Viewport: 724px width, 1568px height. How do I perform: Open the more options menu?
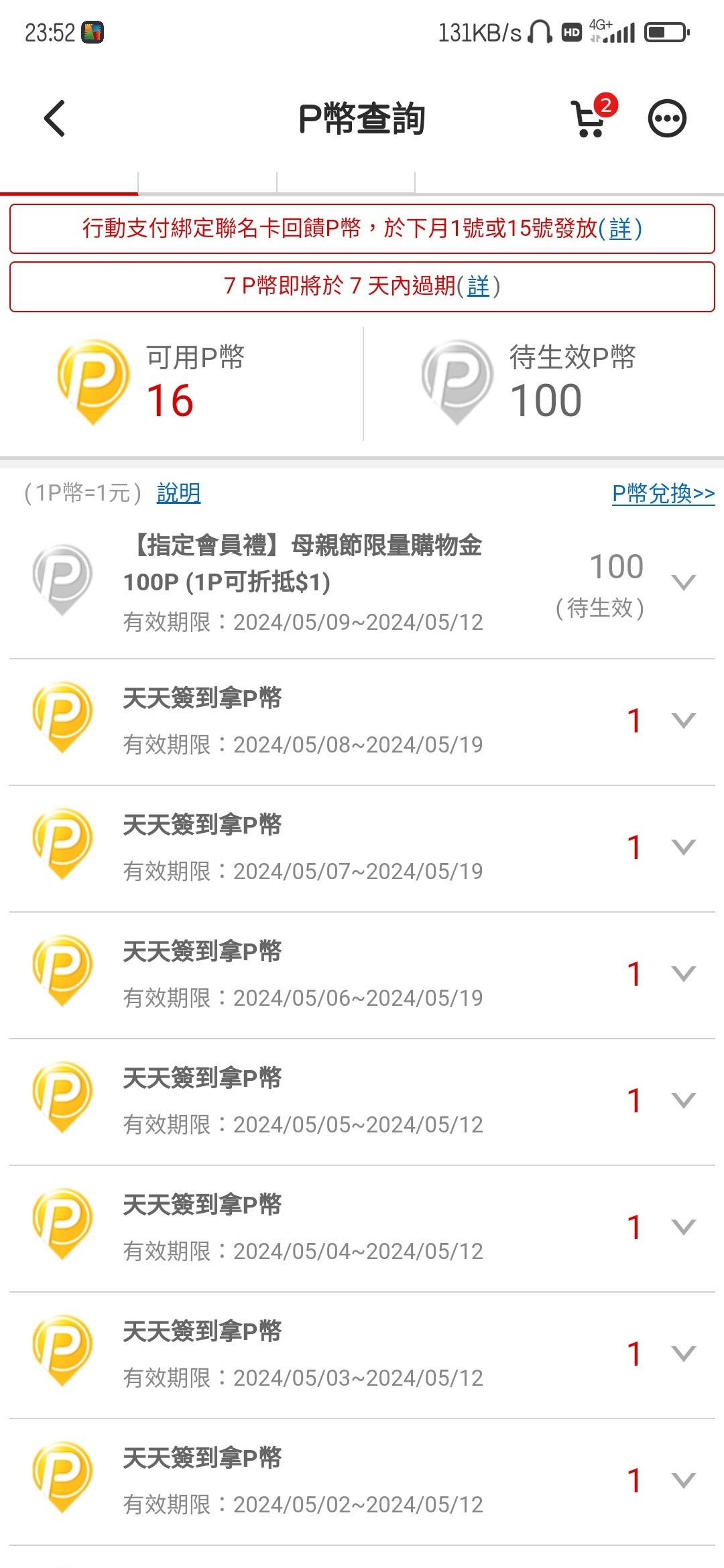666,119
